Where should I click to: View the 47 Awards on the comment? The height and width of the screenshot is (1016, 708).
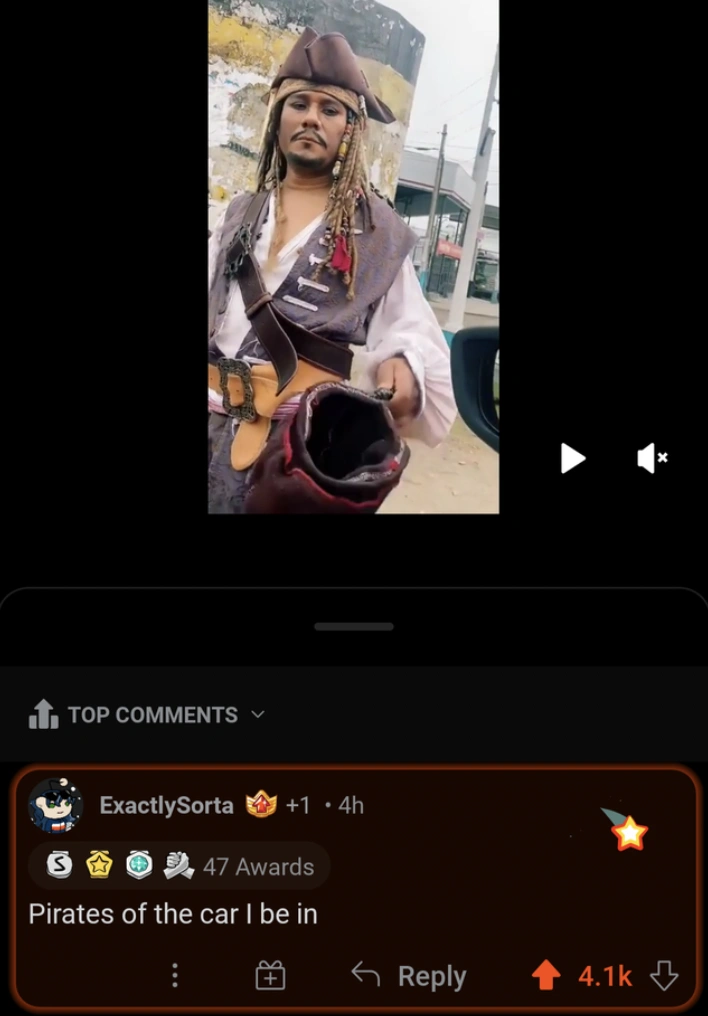[x=178, y=867]
